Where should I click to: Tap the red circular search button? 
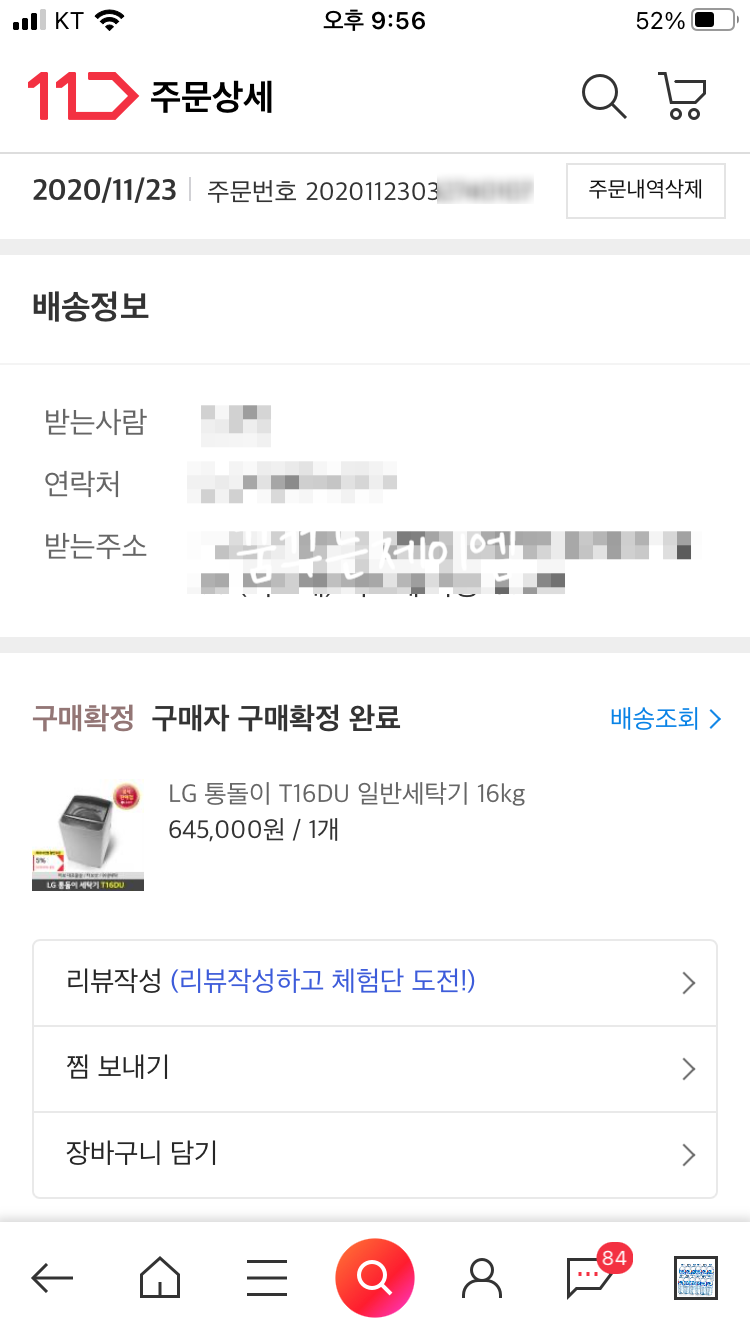[x=374, y=1277]
